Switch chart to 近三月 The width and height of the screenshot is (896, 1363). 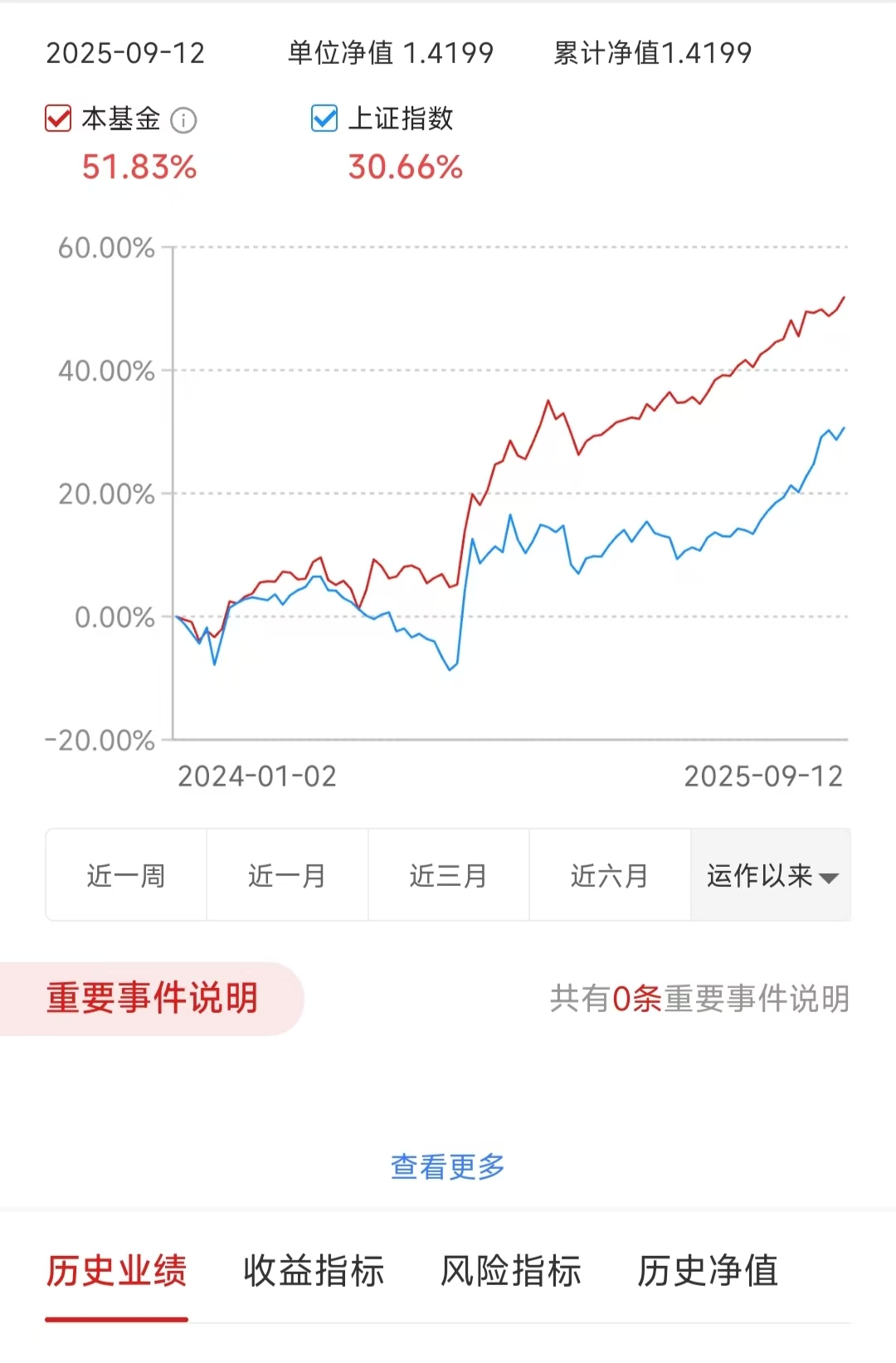[448, 875]
